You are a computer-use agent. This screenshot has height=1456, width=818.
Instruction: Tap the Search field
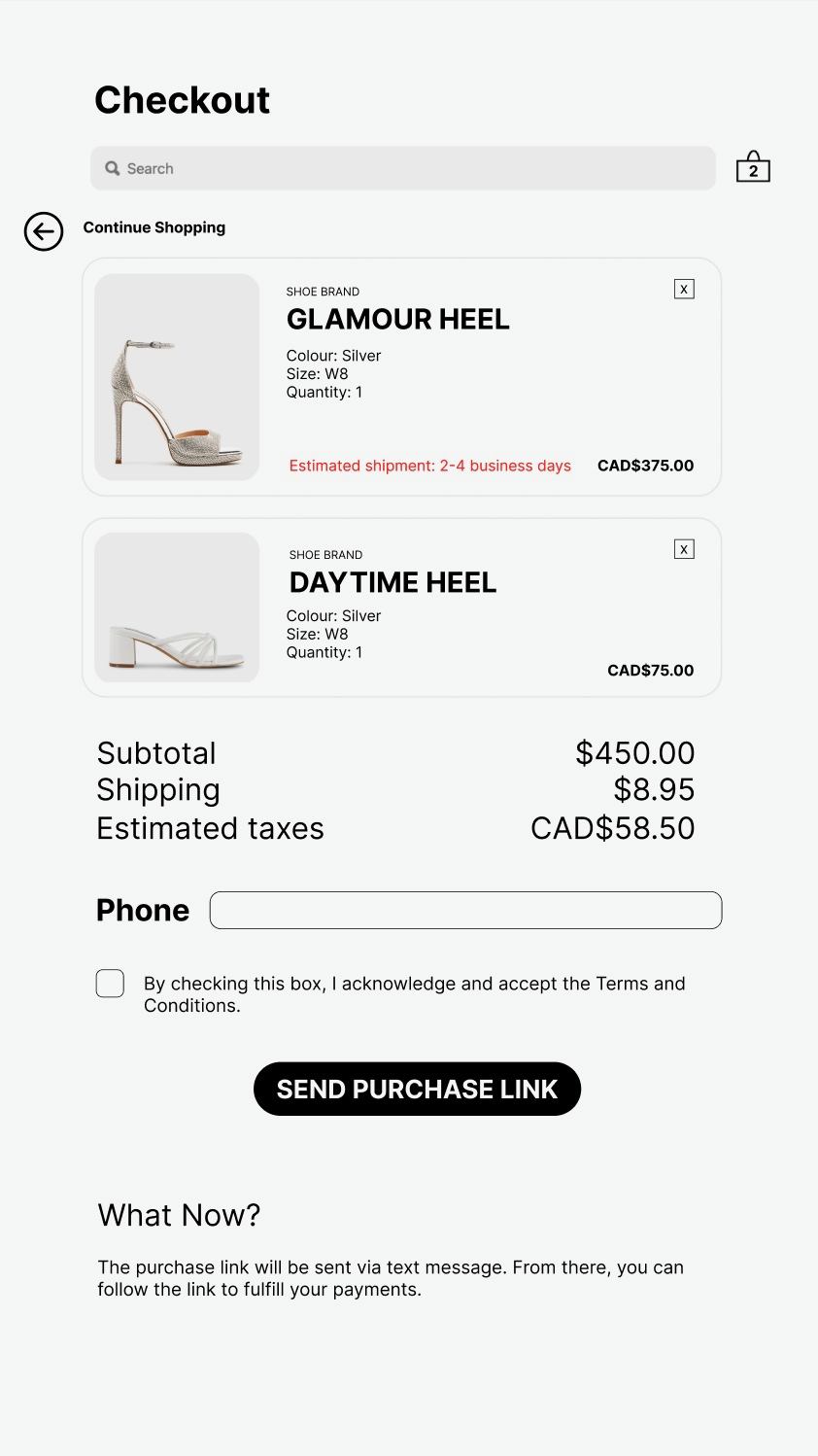[402, 168]
